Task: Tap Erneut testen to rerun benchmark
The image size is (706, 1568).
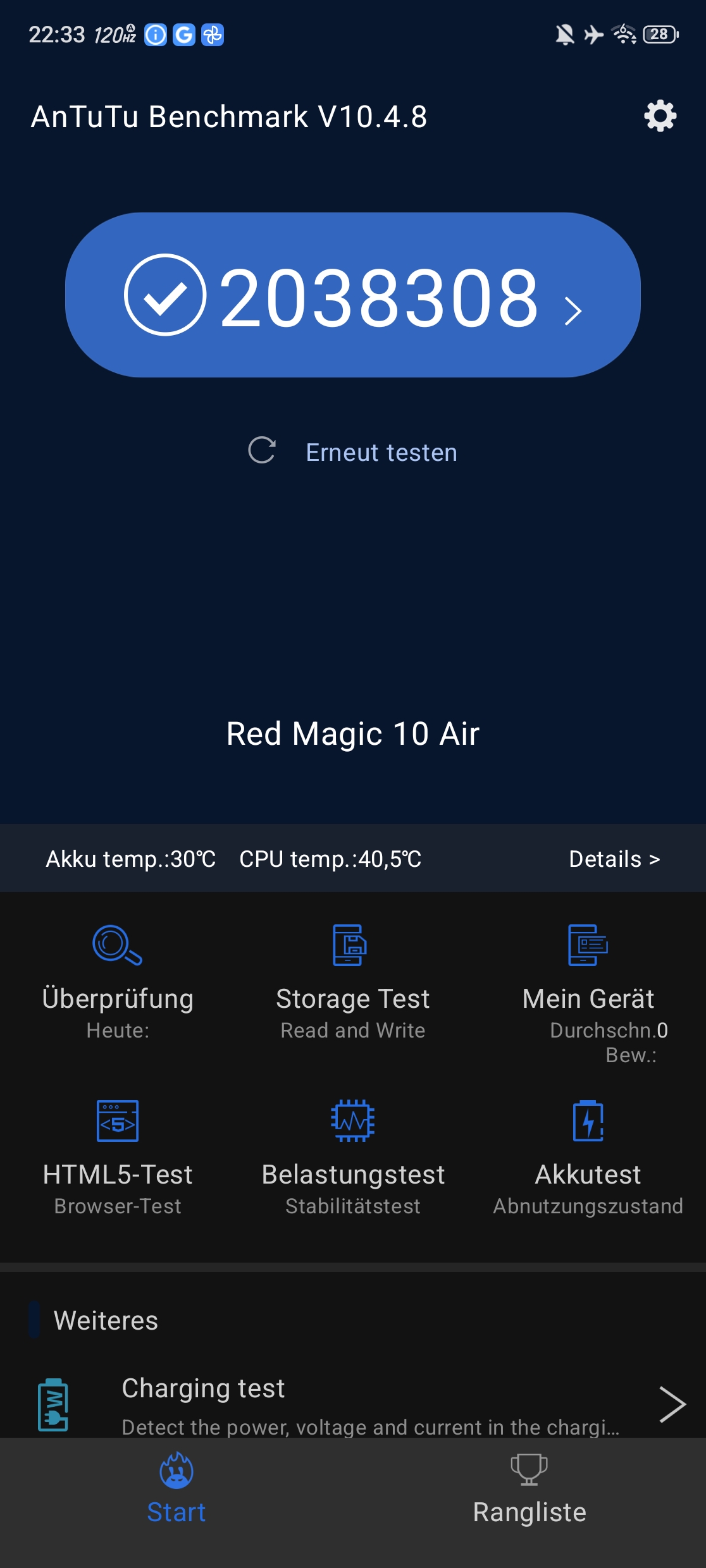Action: click(353, 451)
